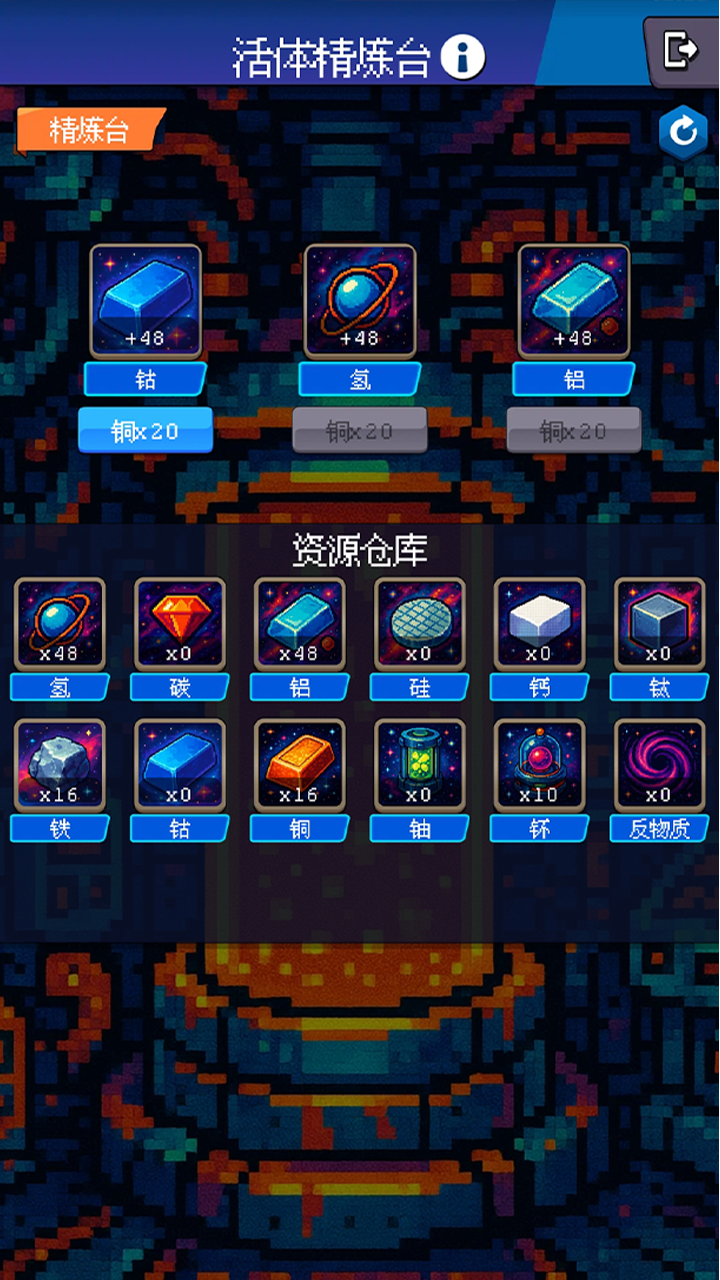Screen dimensions: 720x1280
Task: Click the 铝 name label above its cost button
Action: [573, 378]
